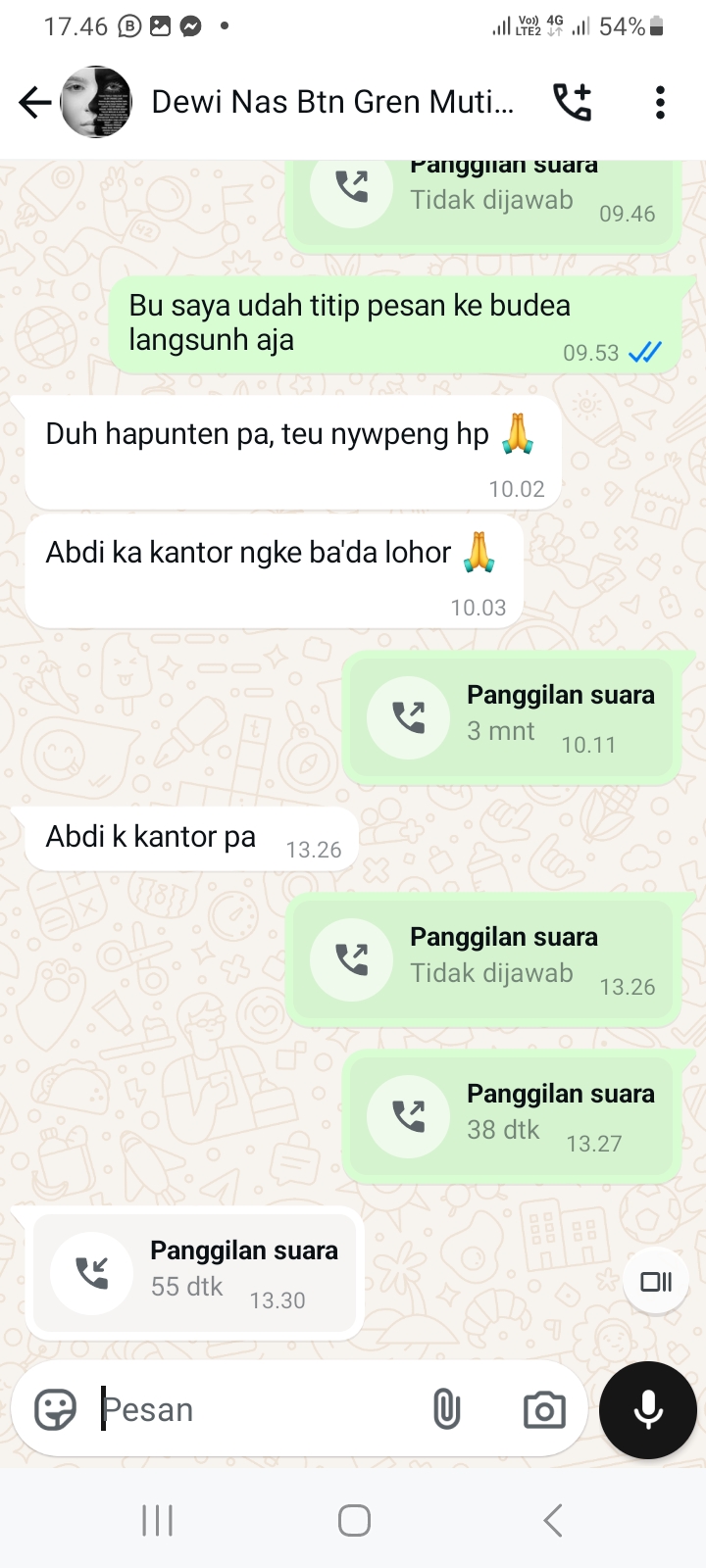The height and width of the screenshot is (1568, 706).
Task: Open the camera from the message bar
Action: click(x=544, y=1410)
